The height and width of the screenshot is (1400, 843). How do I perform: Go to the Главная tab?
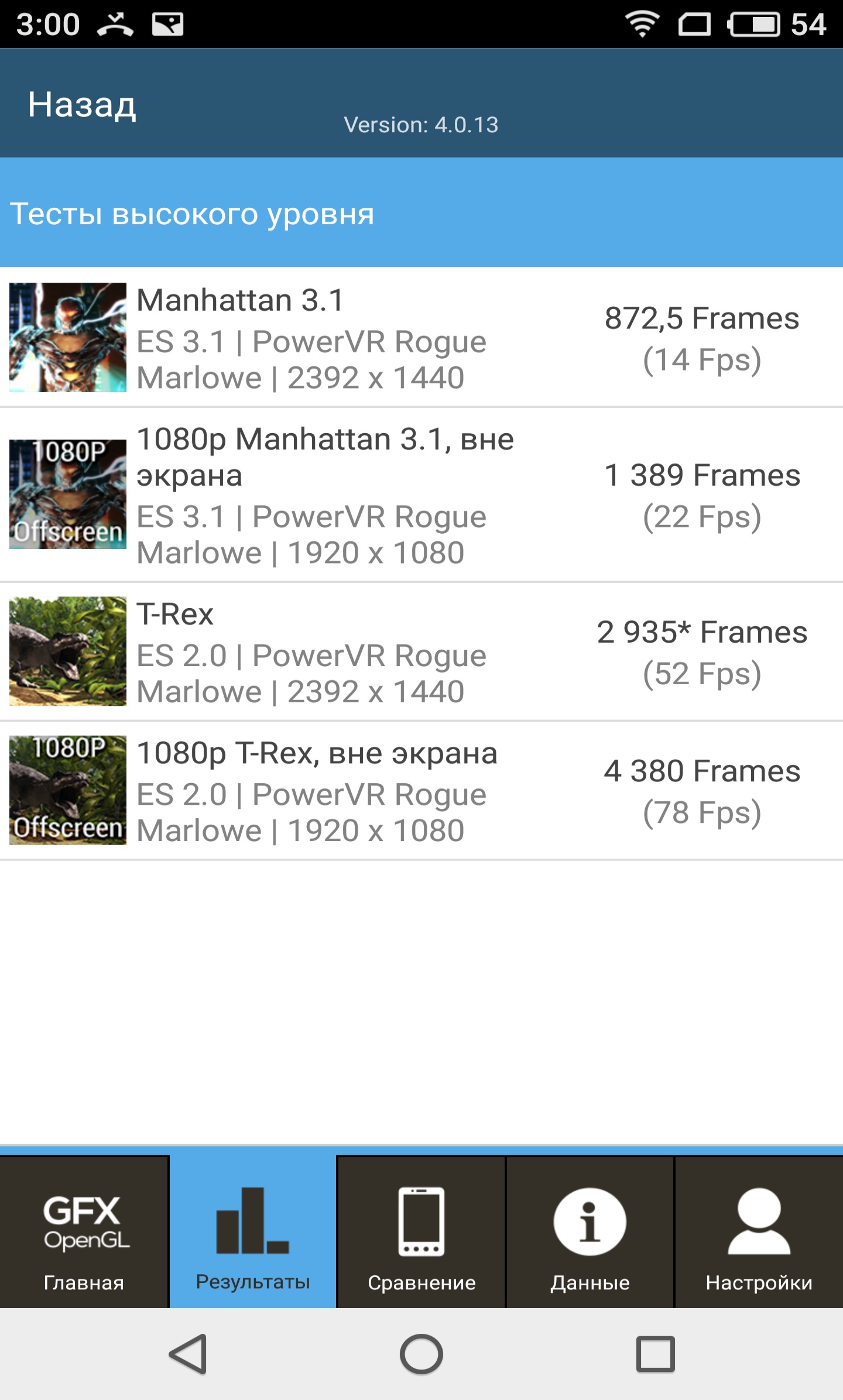[84, 1232]
